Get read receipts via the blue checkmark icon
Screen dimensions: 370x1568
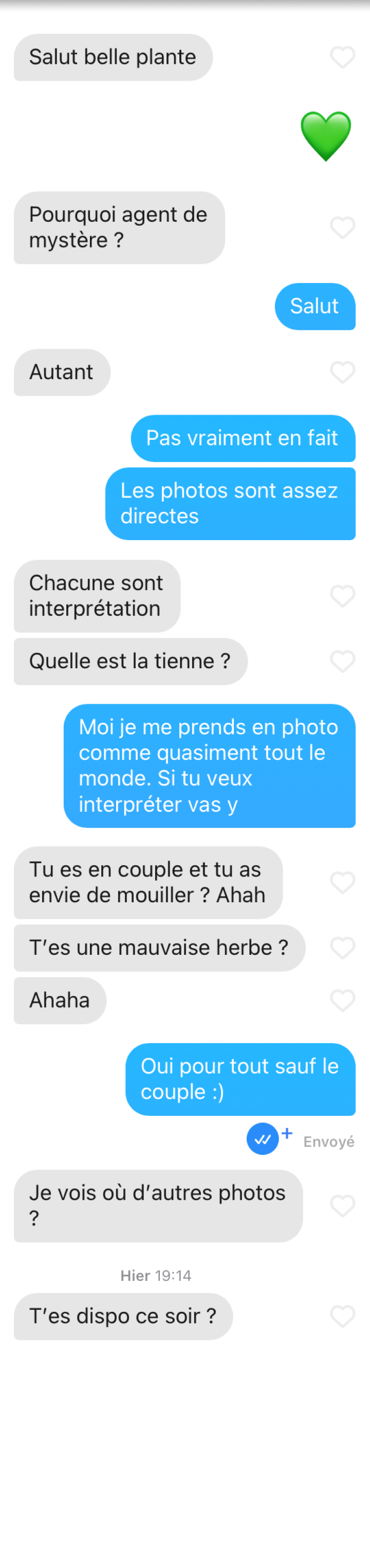click(263, 1139)
